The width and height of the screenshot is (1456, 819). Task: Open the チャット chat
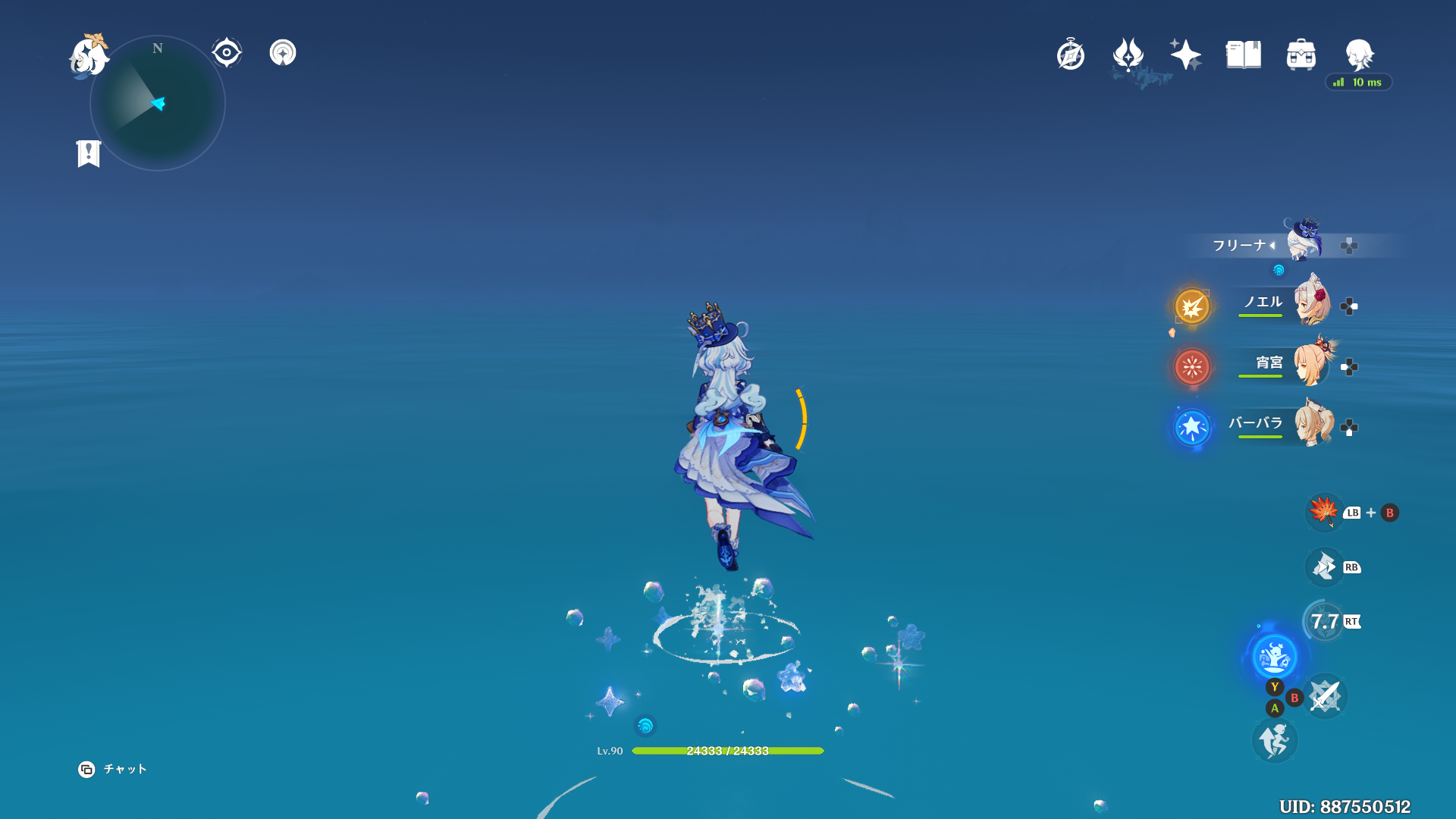pyautogui.click(x=112, y=769)
